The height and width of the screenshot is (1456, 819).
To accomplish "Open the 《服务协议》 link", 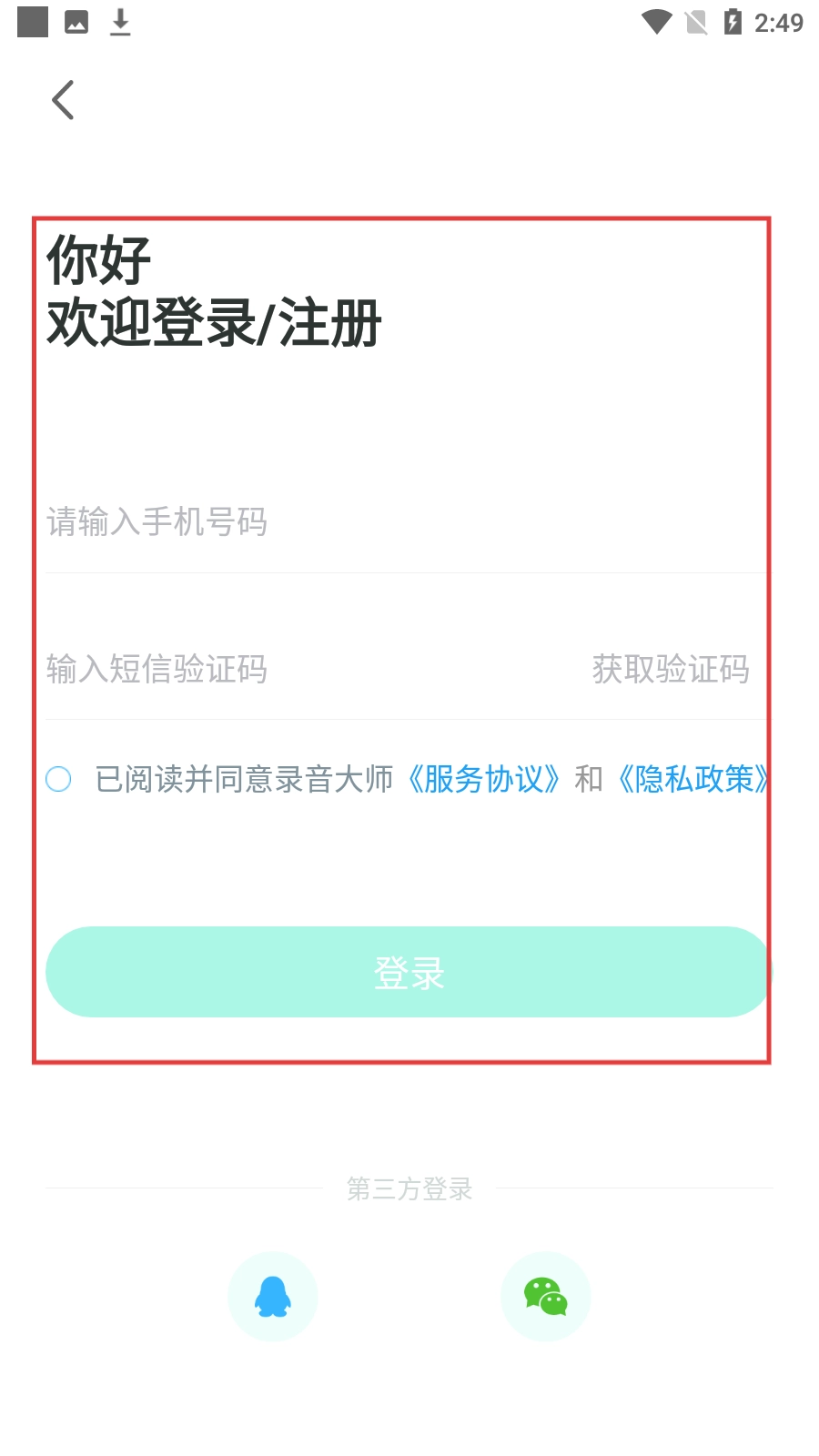I will tap(483, 779).
